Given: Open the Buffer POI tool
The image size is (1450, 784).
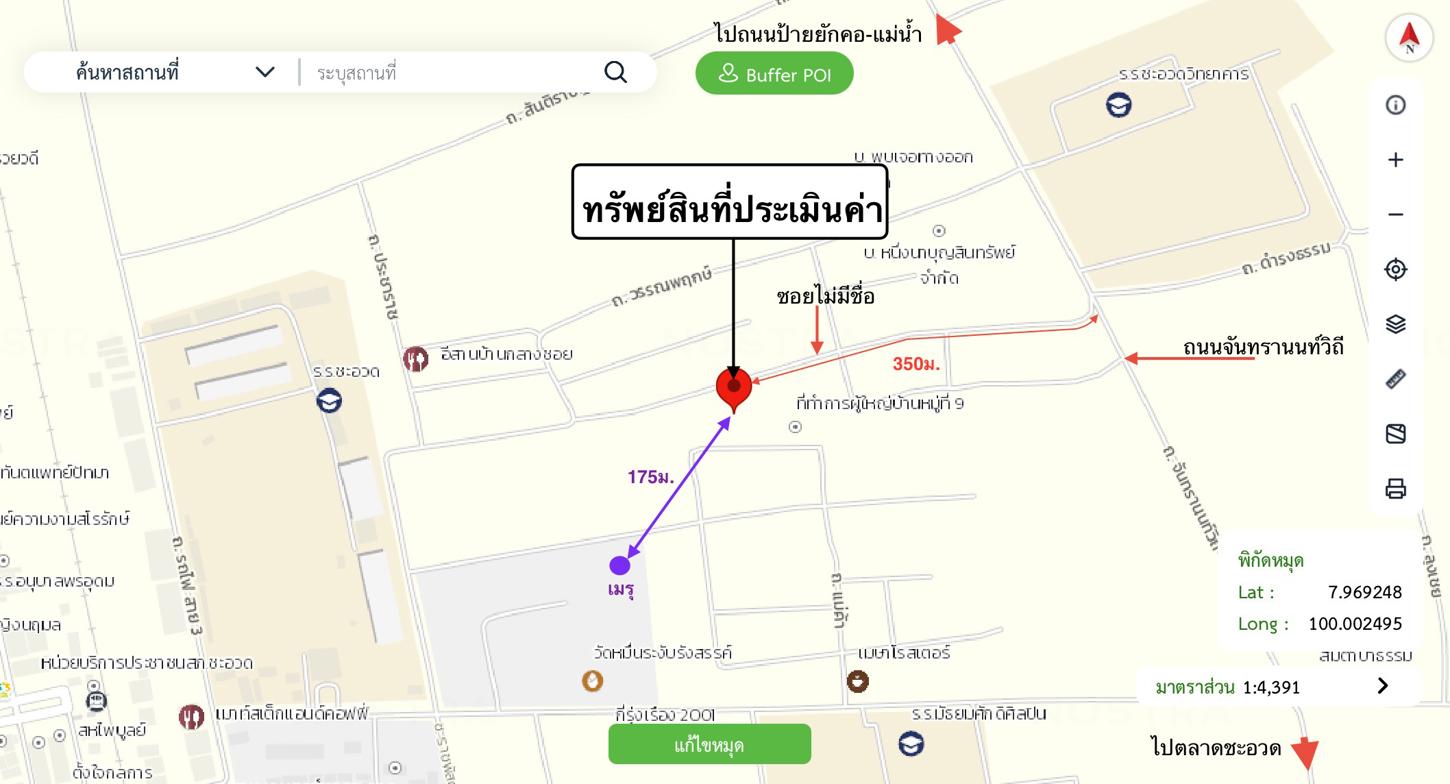Looking at the screenshot, I should coord(774,74).
